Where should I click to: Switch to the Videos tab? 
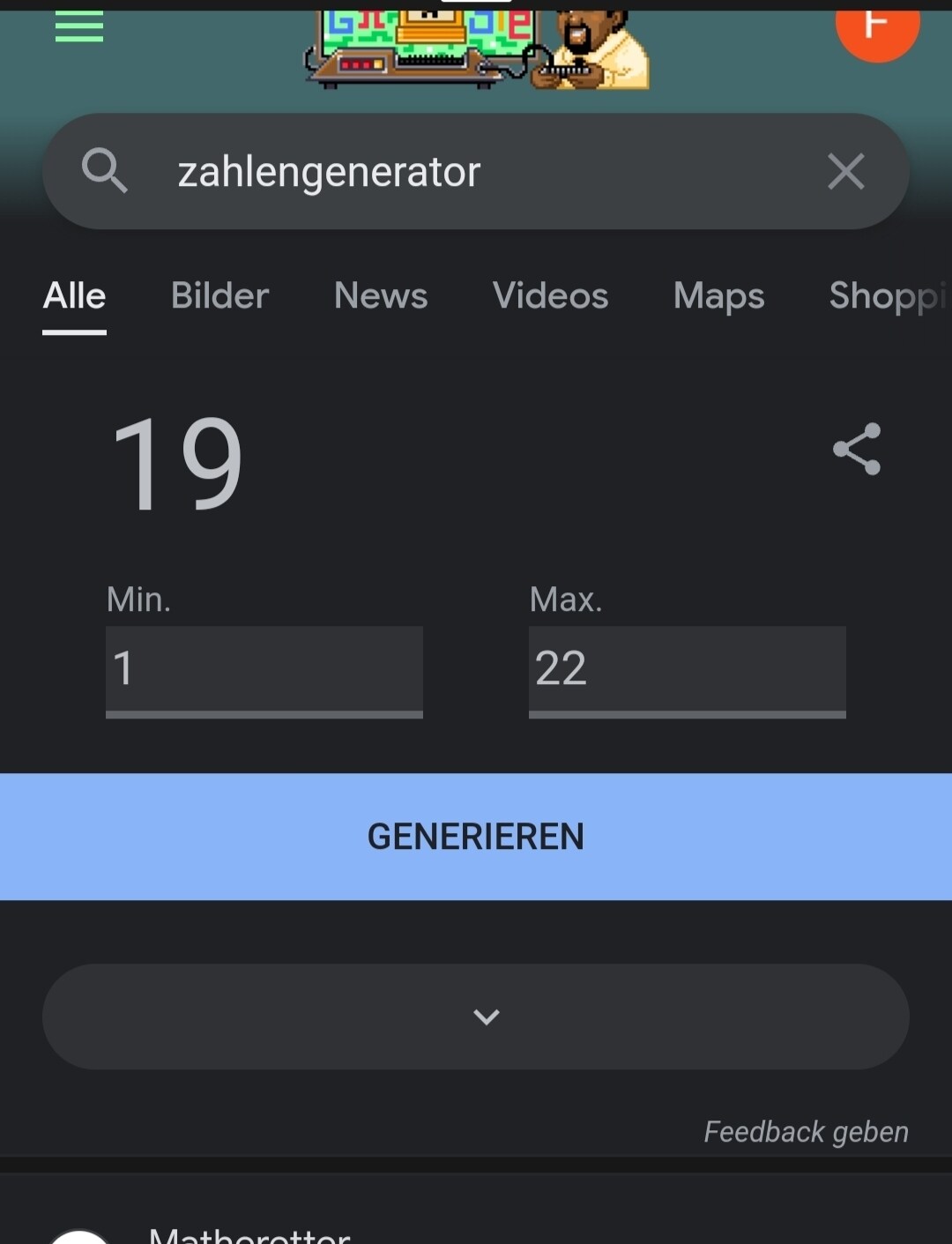coord(550,296)
